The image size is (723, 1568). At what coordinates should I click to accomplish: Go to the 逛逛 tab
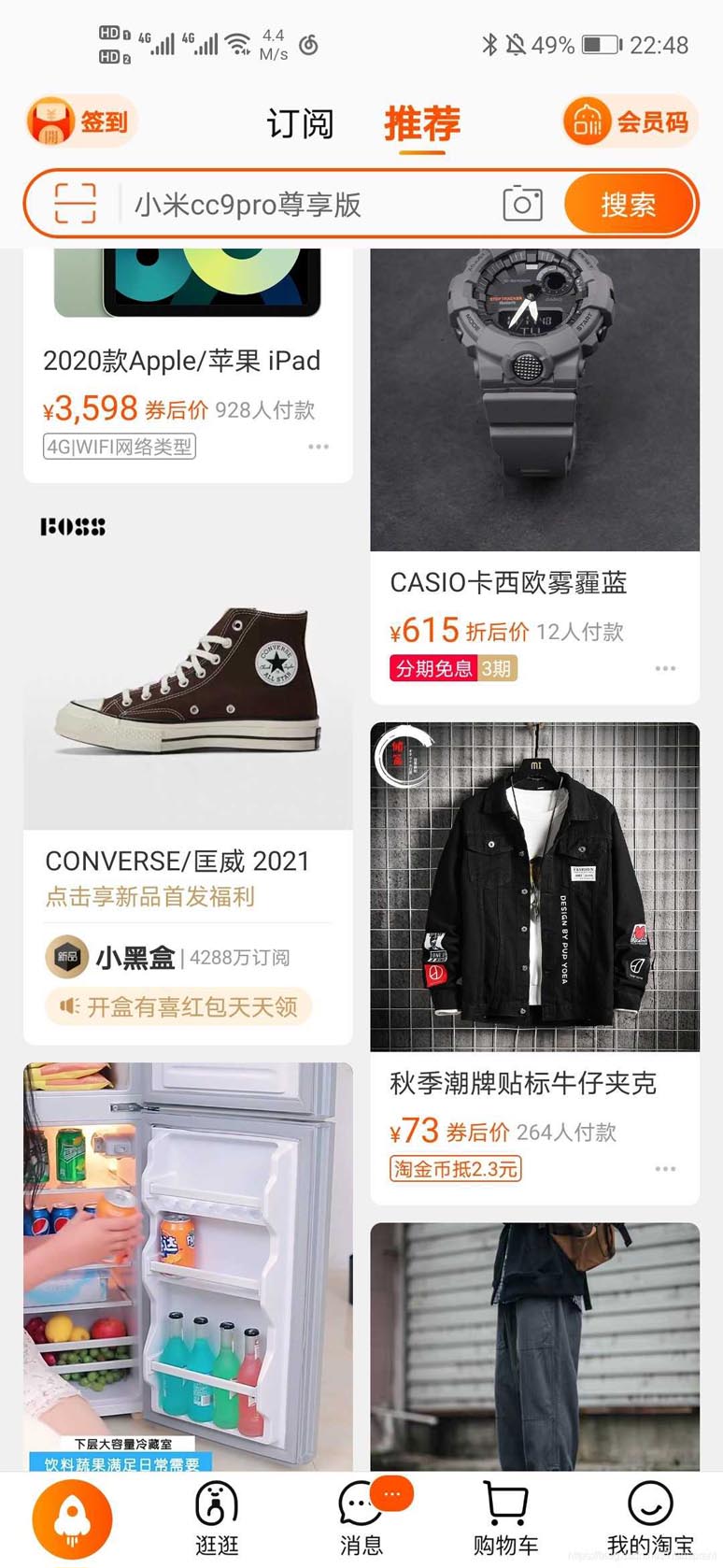(x=217, y=1519)
